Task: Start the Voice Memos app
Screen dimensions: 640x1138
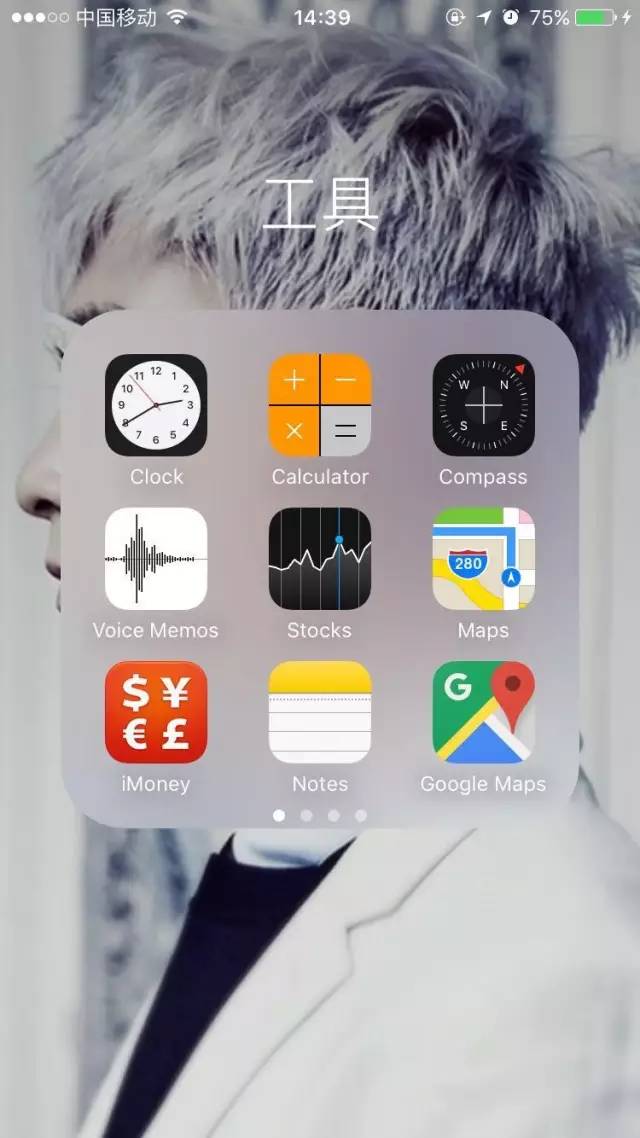Action: [156, 558]
